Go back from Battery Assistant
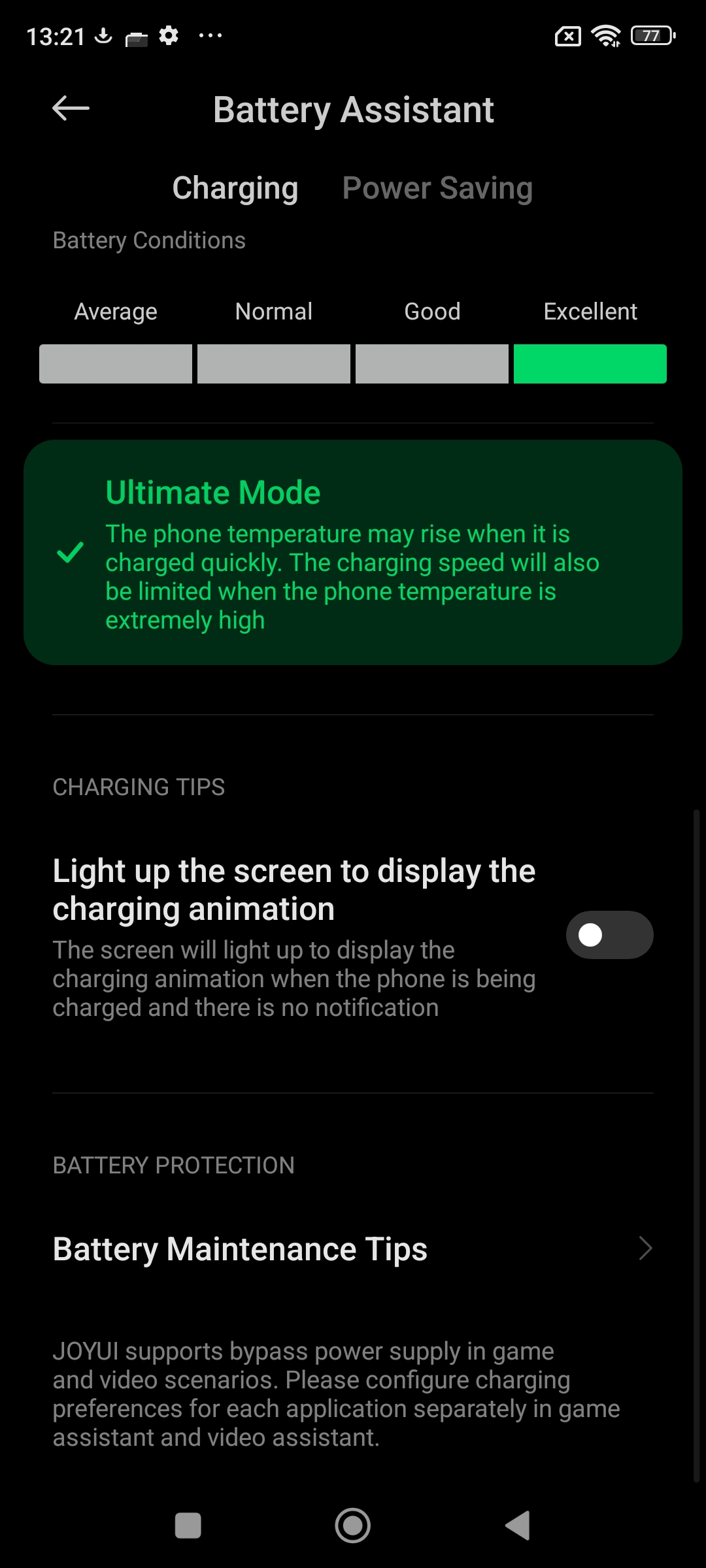This screenshot has height=1568, width=706. click(x=71, y=108)
